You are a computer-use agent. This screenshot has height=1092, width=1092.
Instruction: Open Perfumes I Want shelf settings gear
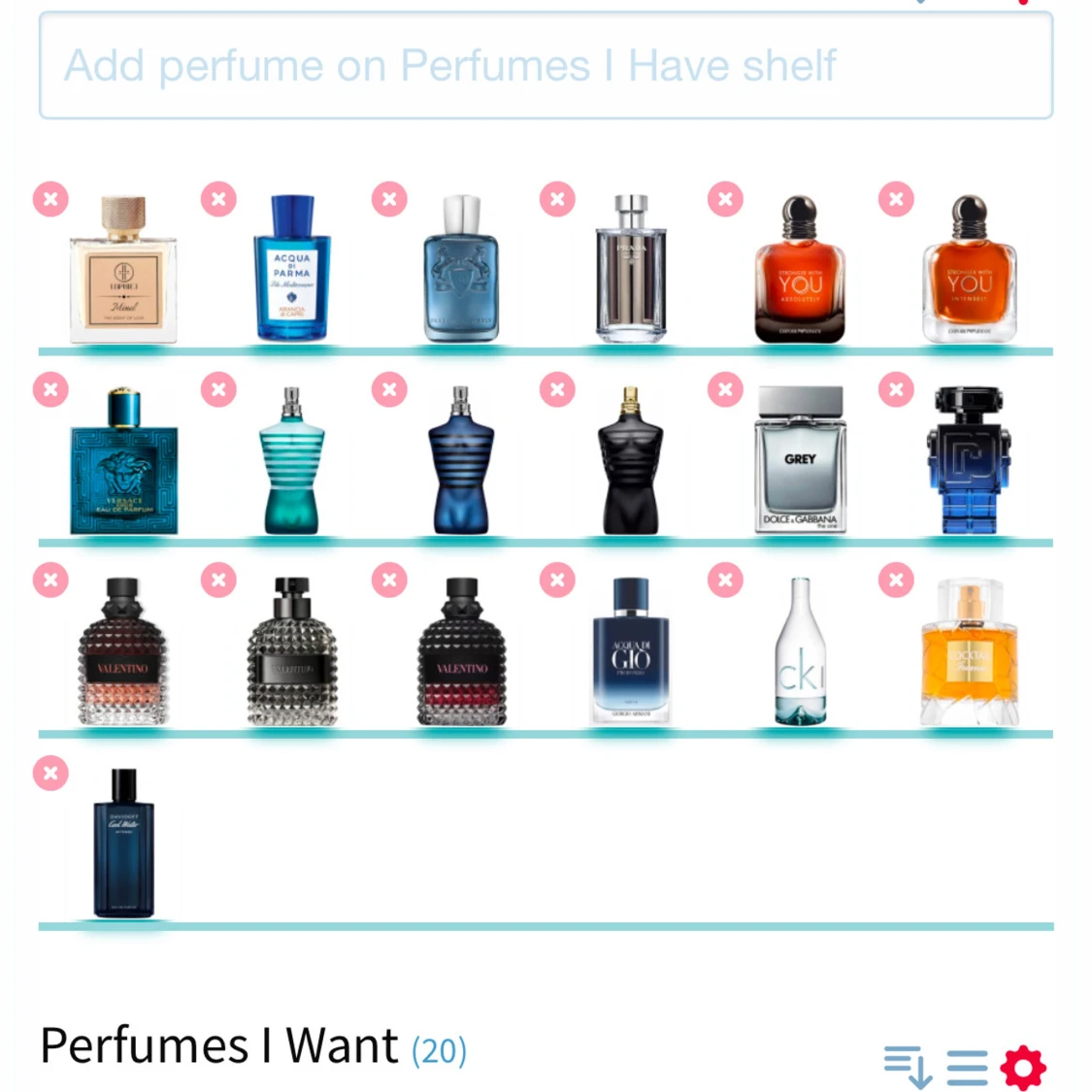1023,1068
